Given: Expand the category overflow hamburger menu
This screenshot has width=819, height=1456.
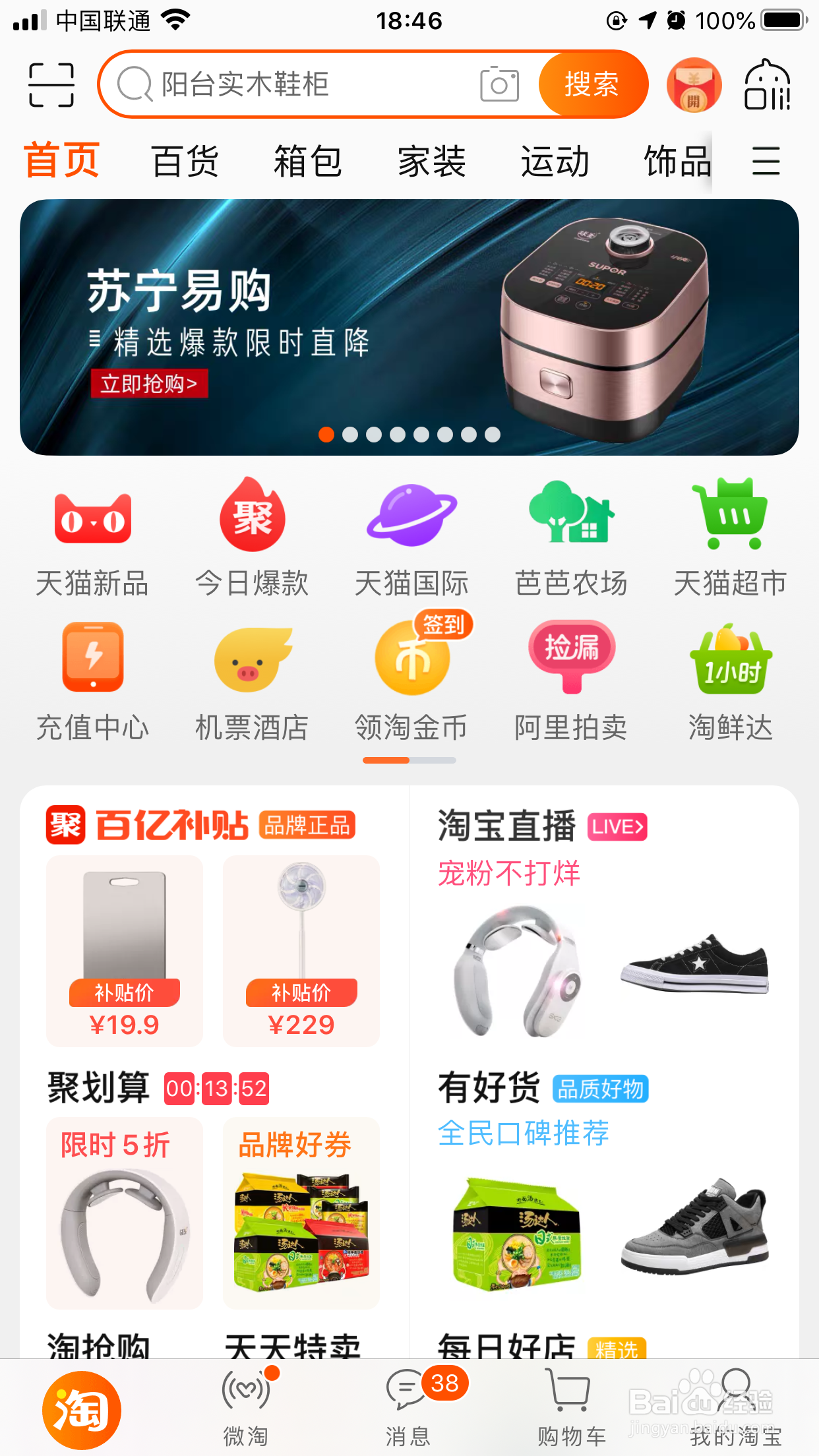Looking at the screenshot, I should click(x=766, y=160).
